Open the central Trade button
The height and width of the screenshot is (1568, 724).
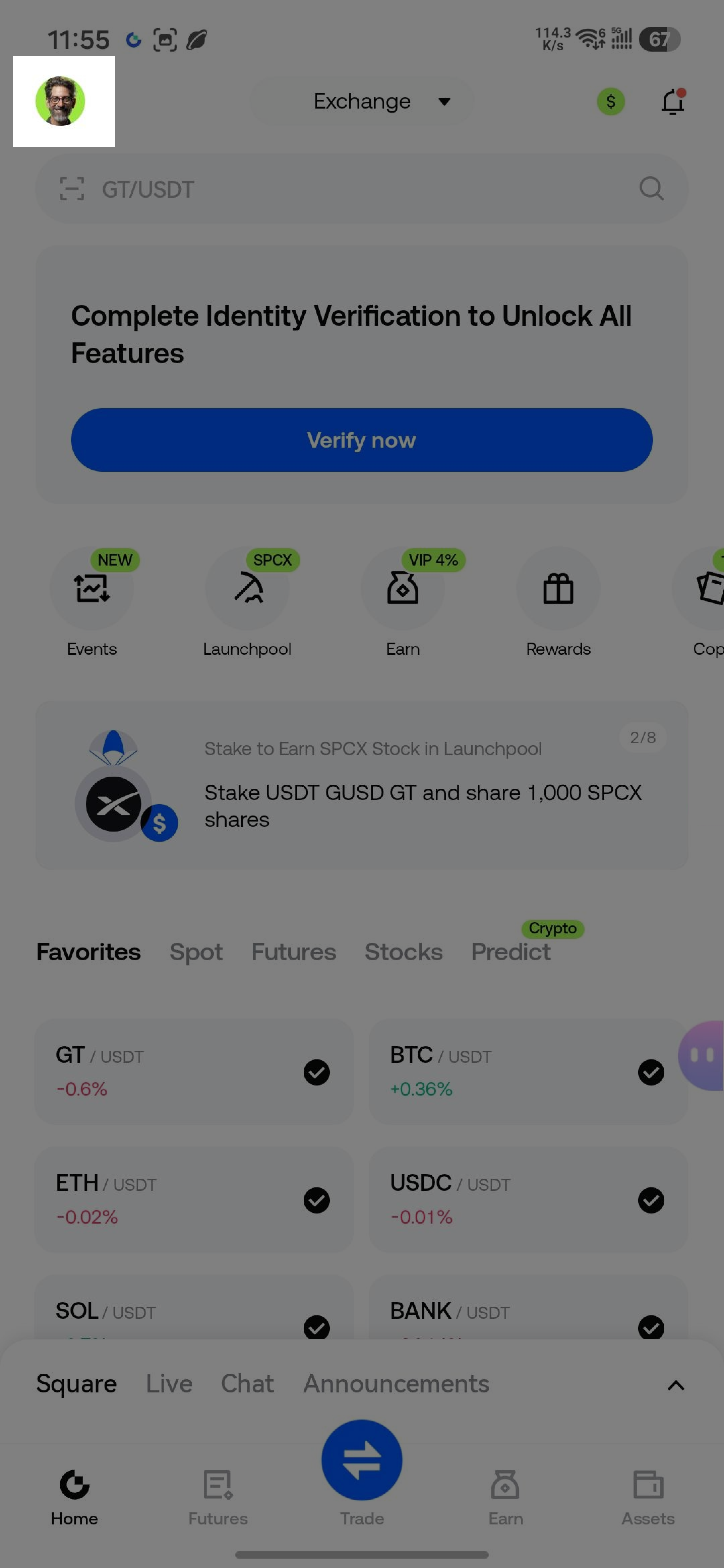[362, 1460]
